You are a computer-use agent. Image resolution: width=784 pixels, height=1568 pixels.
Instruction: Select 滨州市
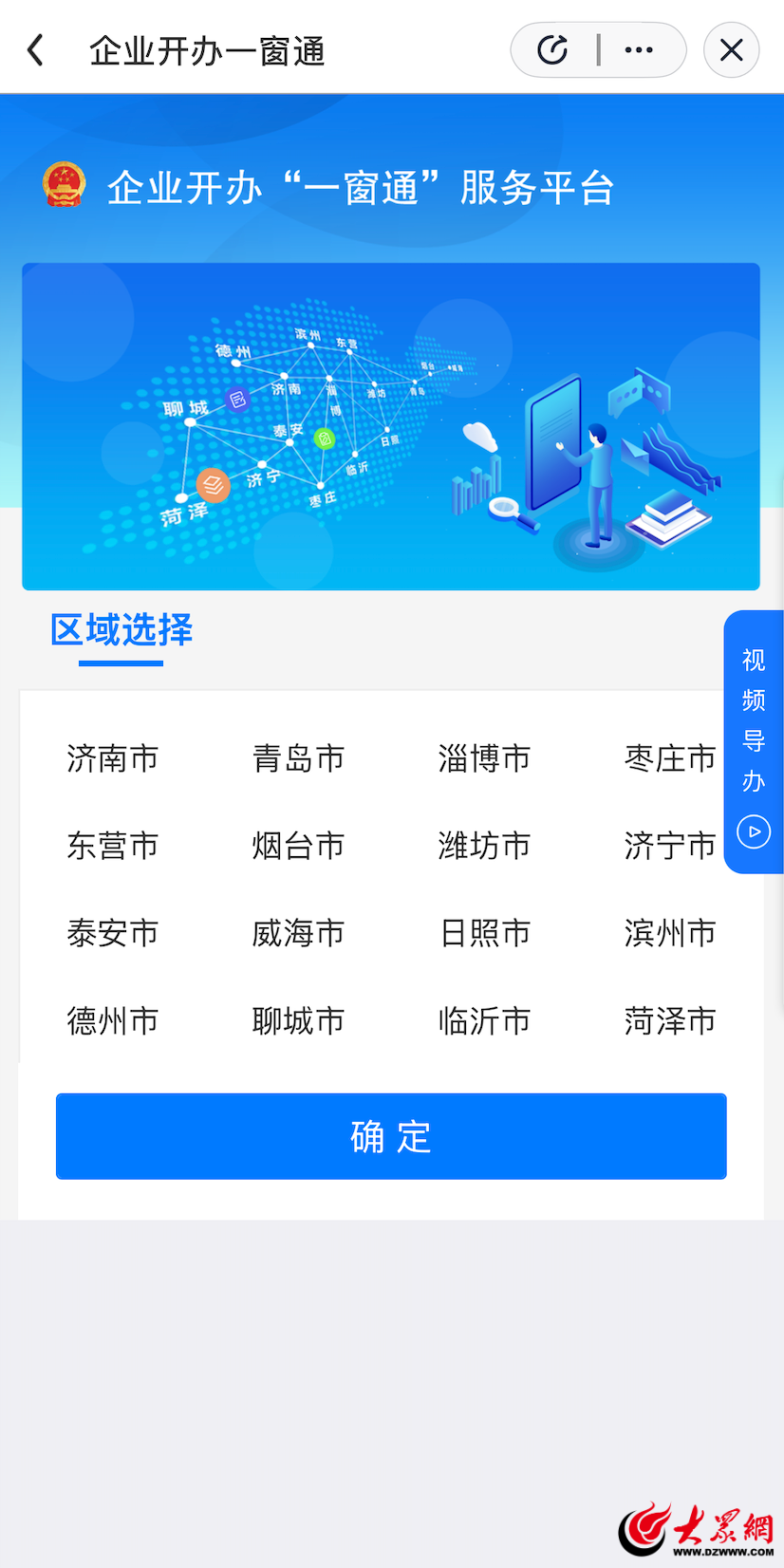tap(669, 933)
